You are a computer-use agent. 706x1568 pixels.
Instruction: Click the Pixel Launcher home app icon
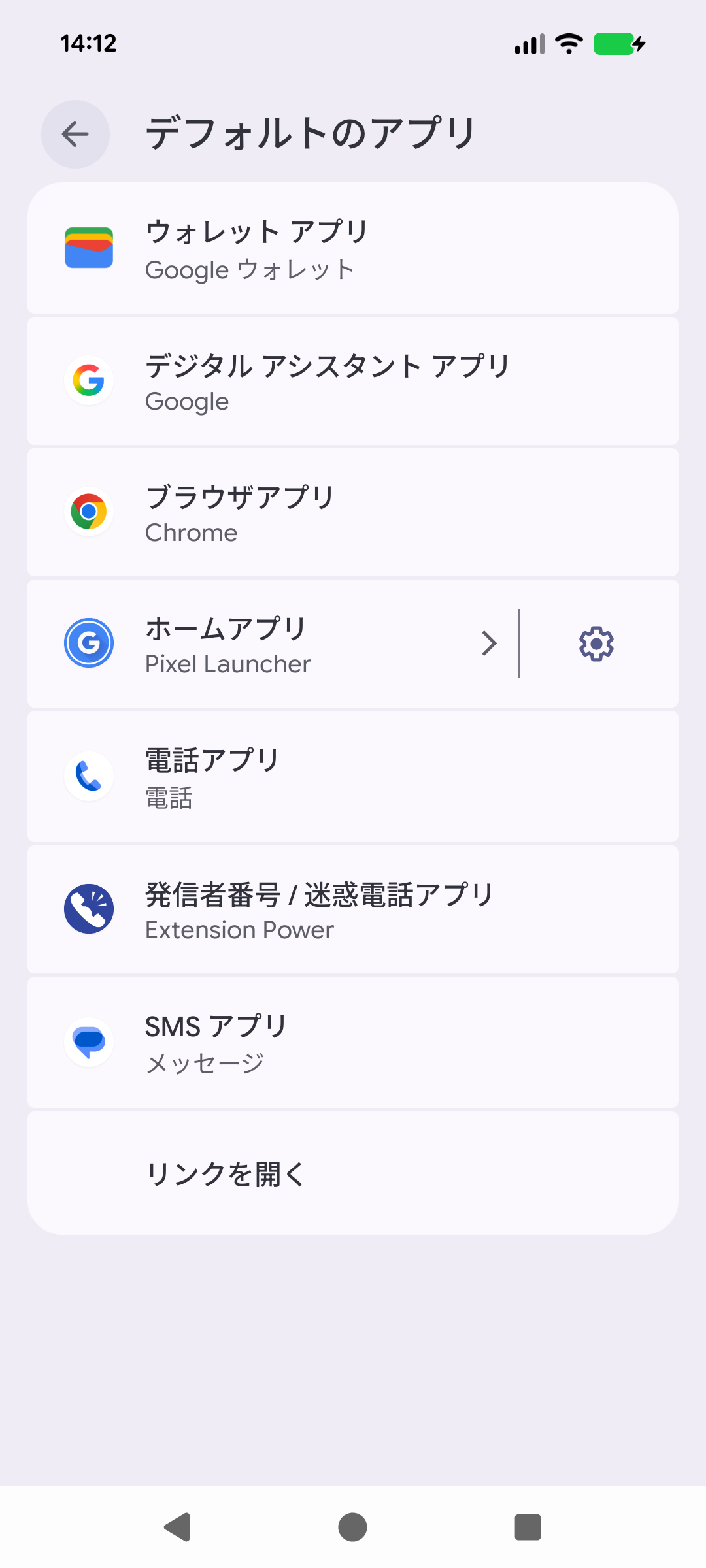click(88, 644)
